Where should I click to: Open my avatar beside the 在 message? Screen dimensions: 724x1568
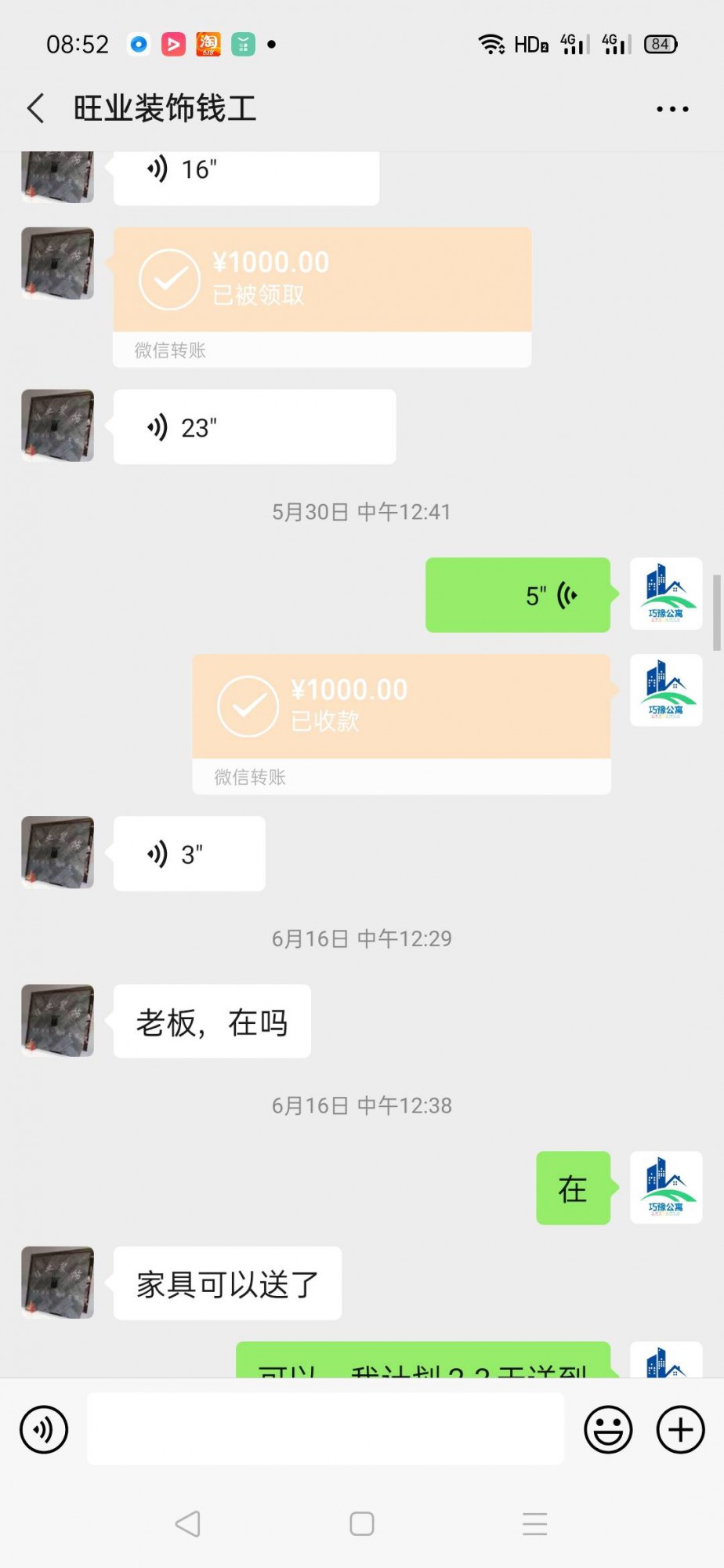666,1187
